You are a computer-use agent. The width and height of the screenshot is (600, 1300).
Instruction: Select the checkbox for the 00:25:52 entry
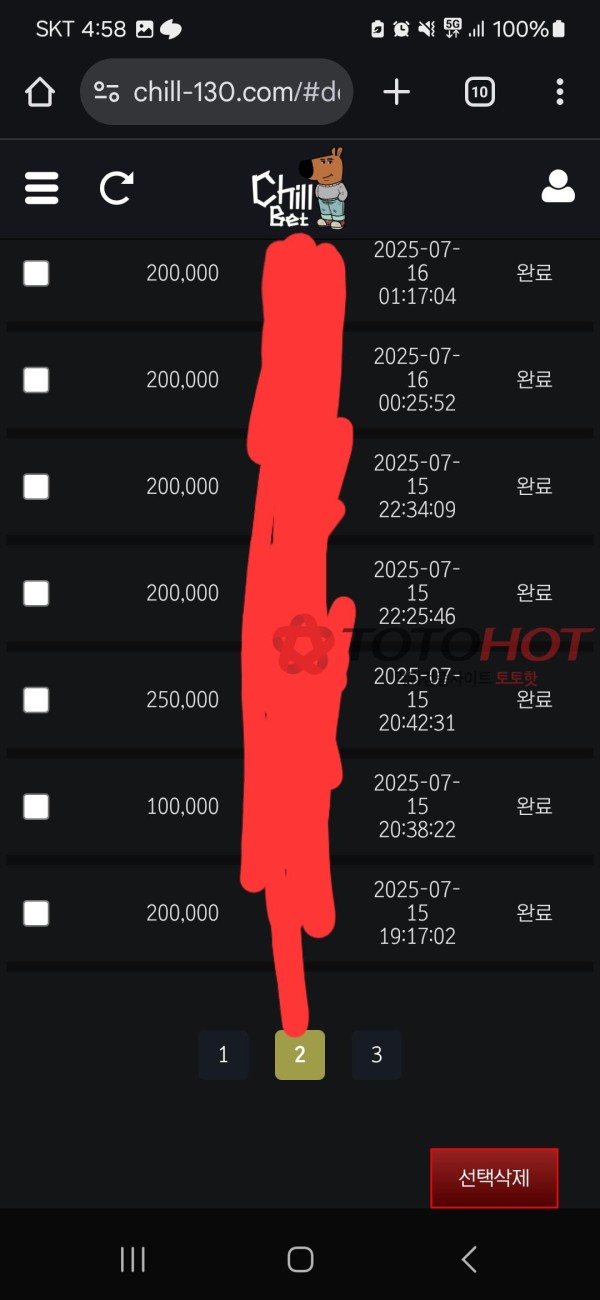pyautogui.click(x=36, y=380)
